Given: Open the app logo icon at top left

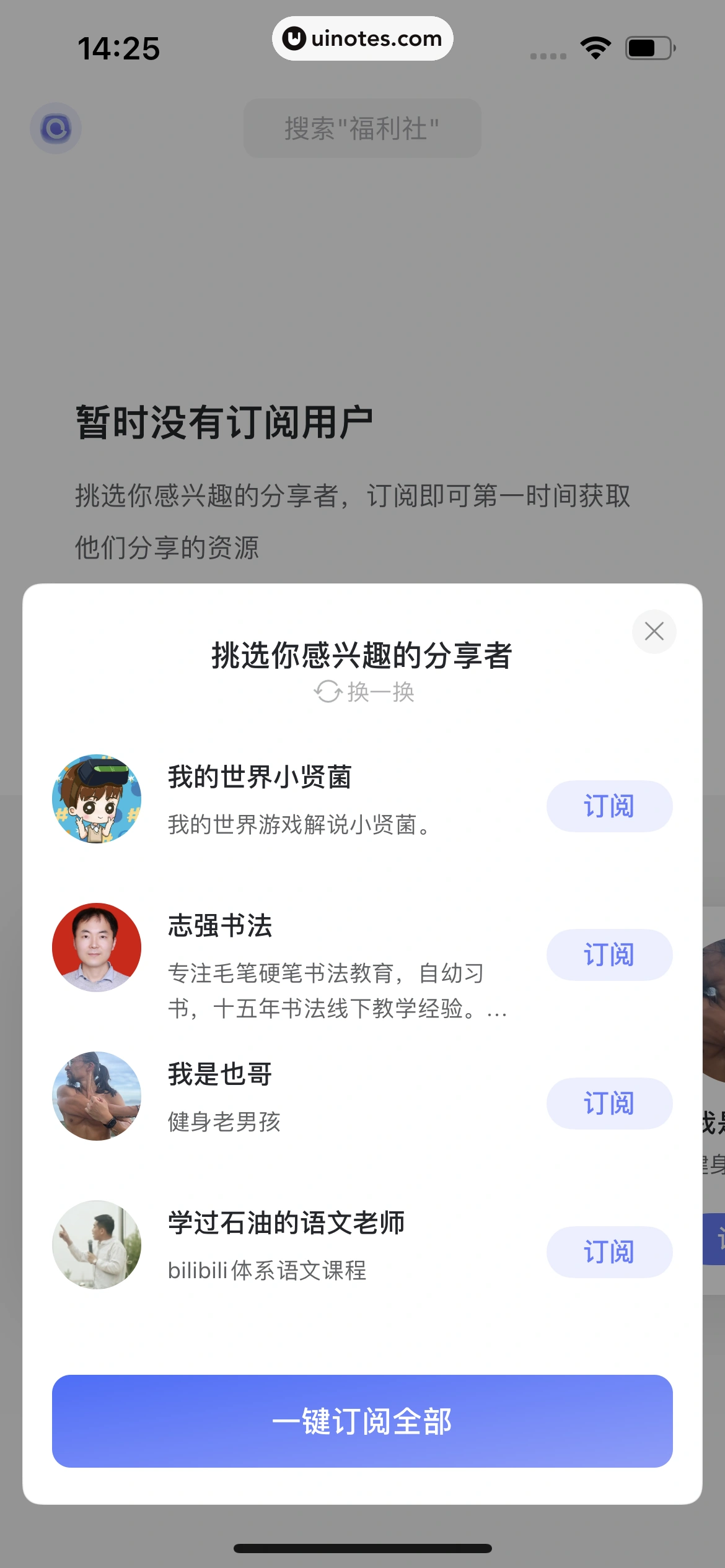Looking at the screenshot, I should [x=55, y=128].
